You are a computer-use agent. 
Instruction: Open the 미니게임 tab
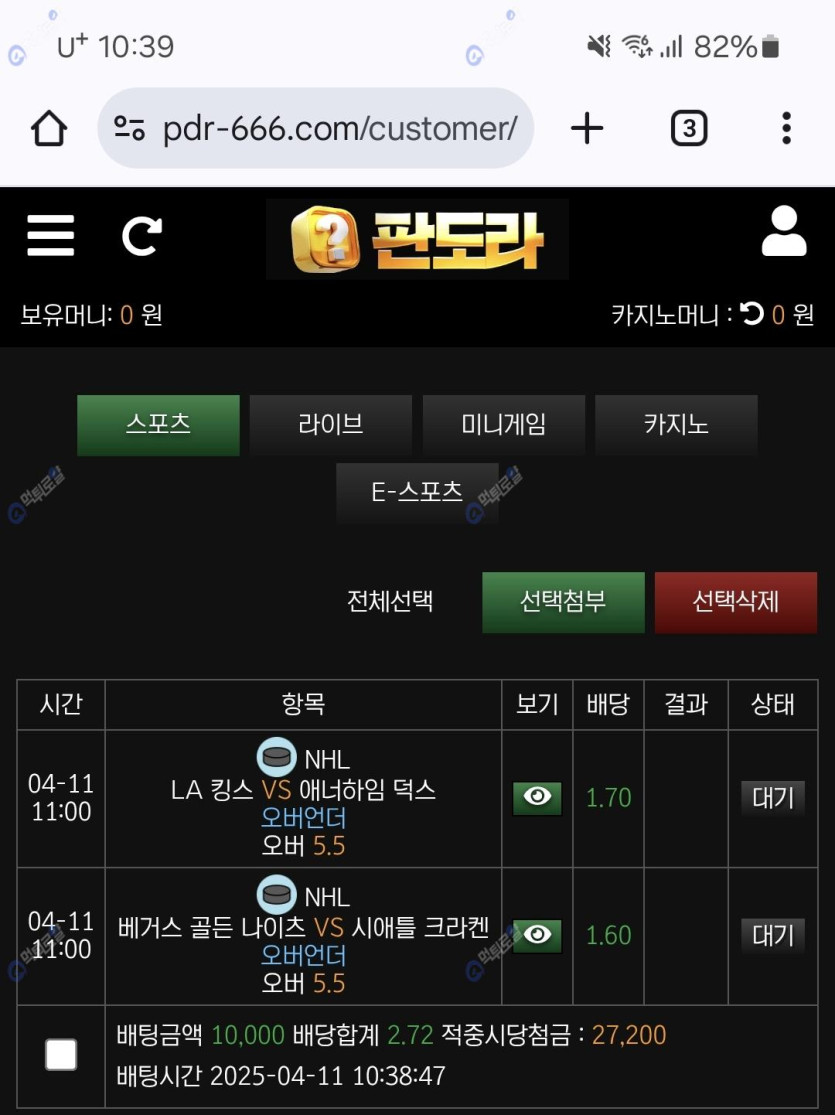pos(503,425)
